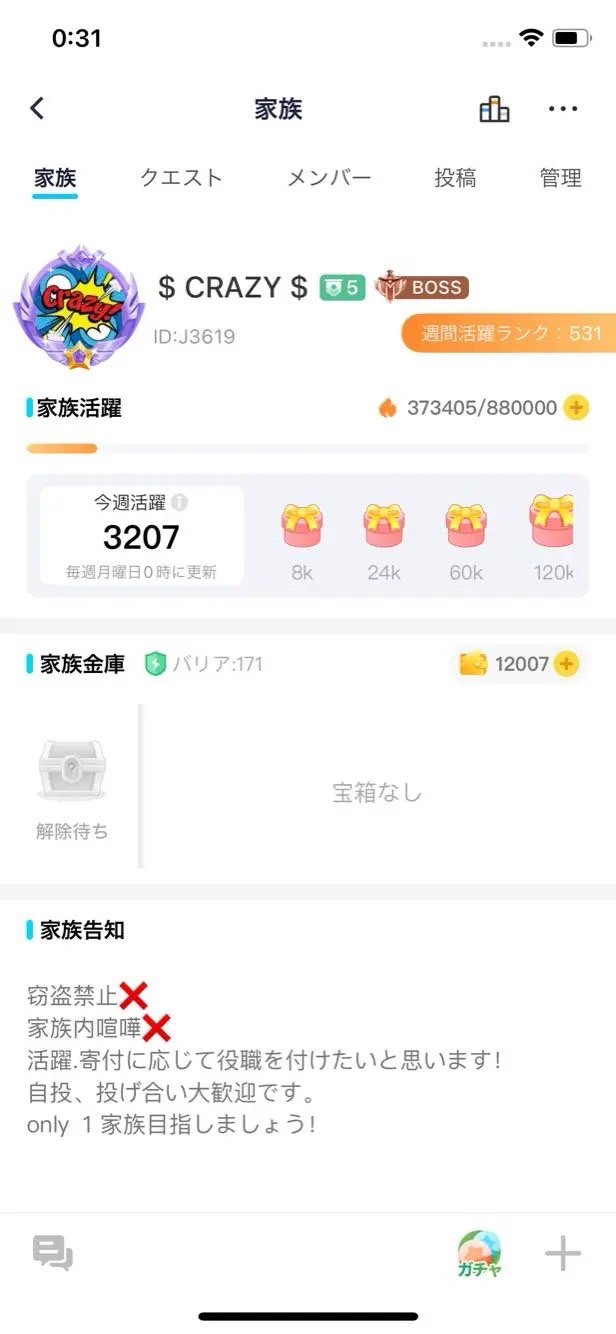Screen dimensions: 616x1334
Task: Open the 解除待ち treasure chest
Action: (72, 778)
